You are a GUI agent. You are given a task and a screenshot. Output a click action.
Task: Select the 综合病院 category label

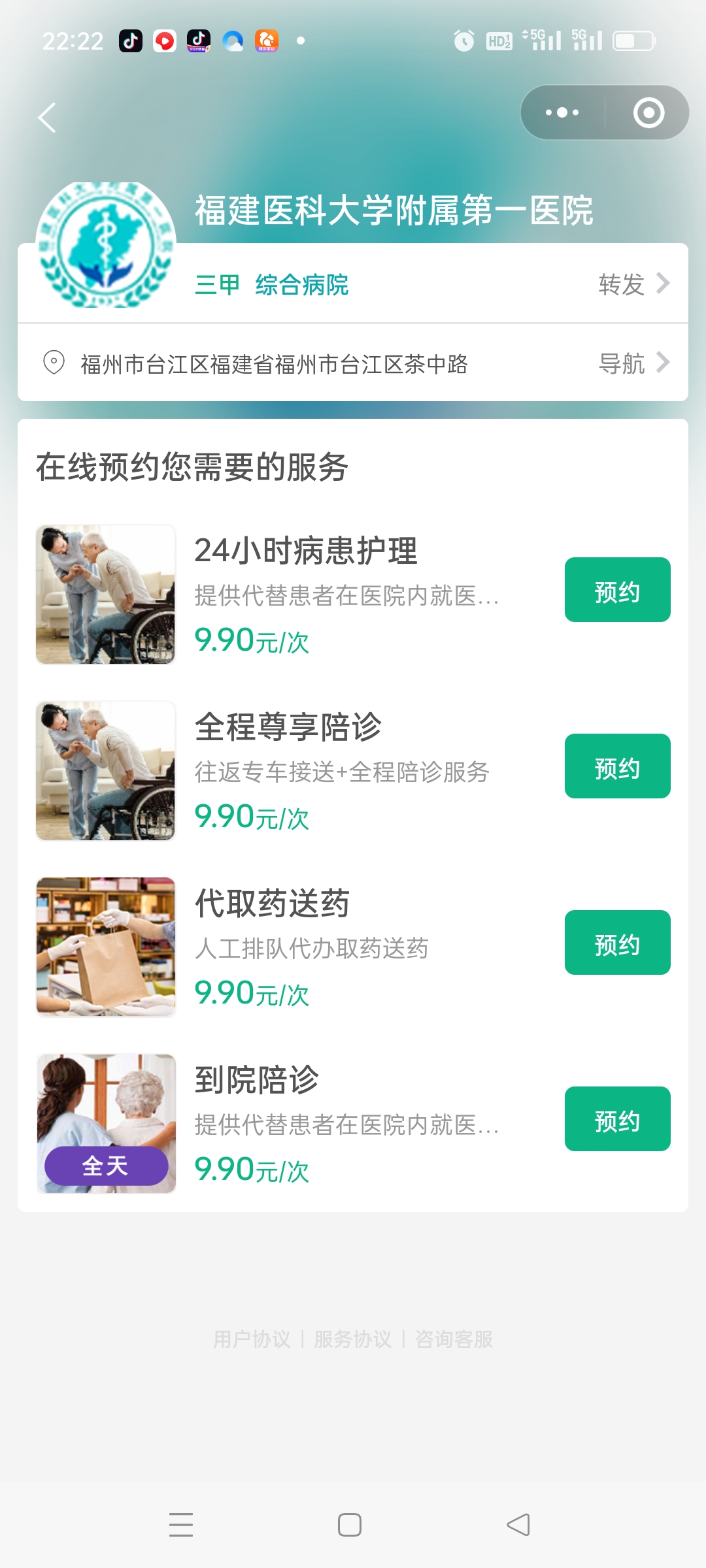point(302,285)
